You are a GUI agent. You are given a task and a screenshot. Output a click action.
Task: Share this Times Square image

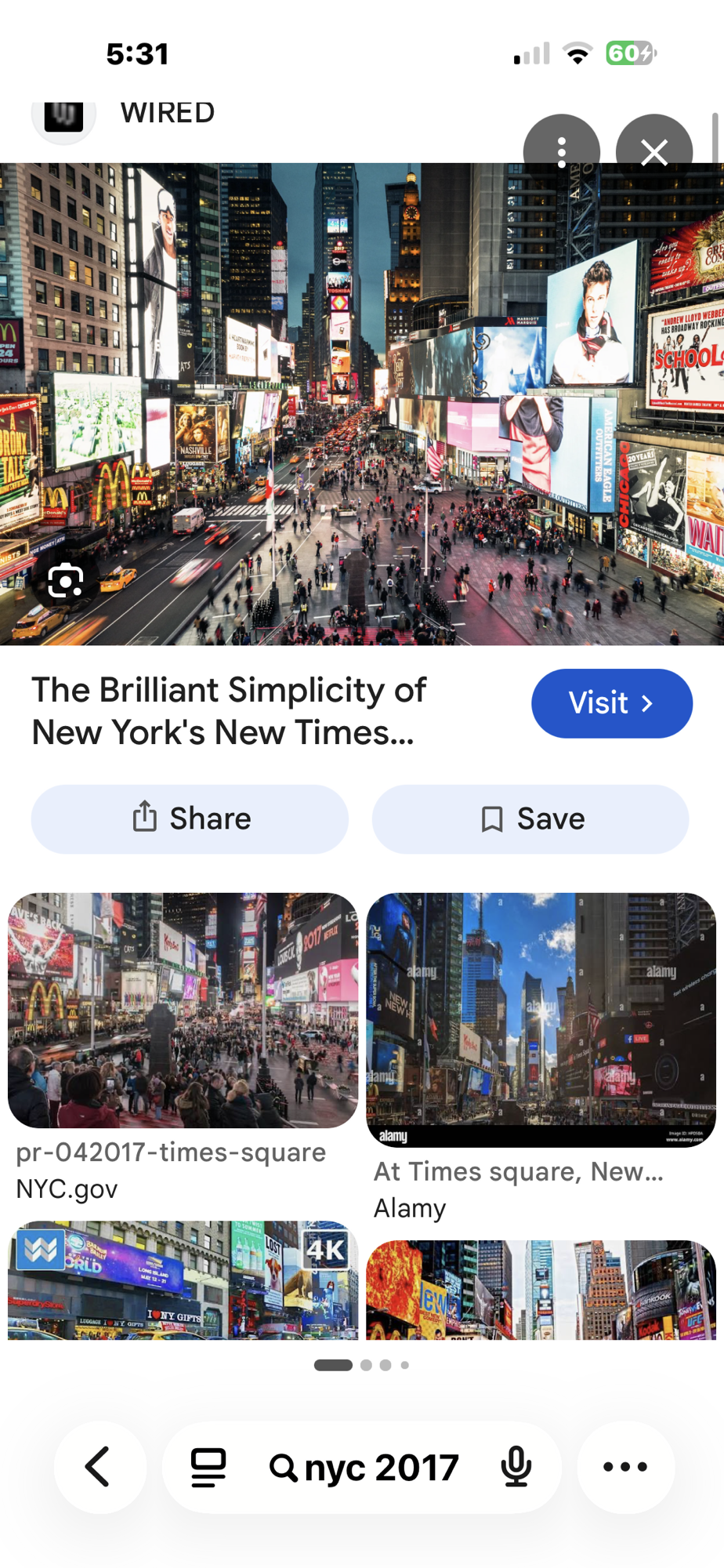(190, 819)
